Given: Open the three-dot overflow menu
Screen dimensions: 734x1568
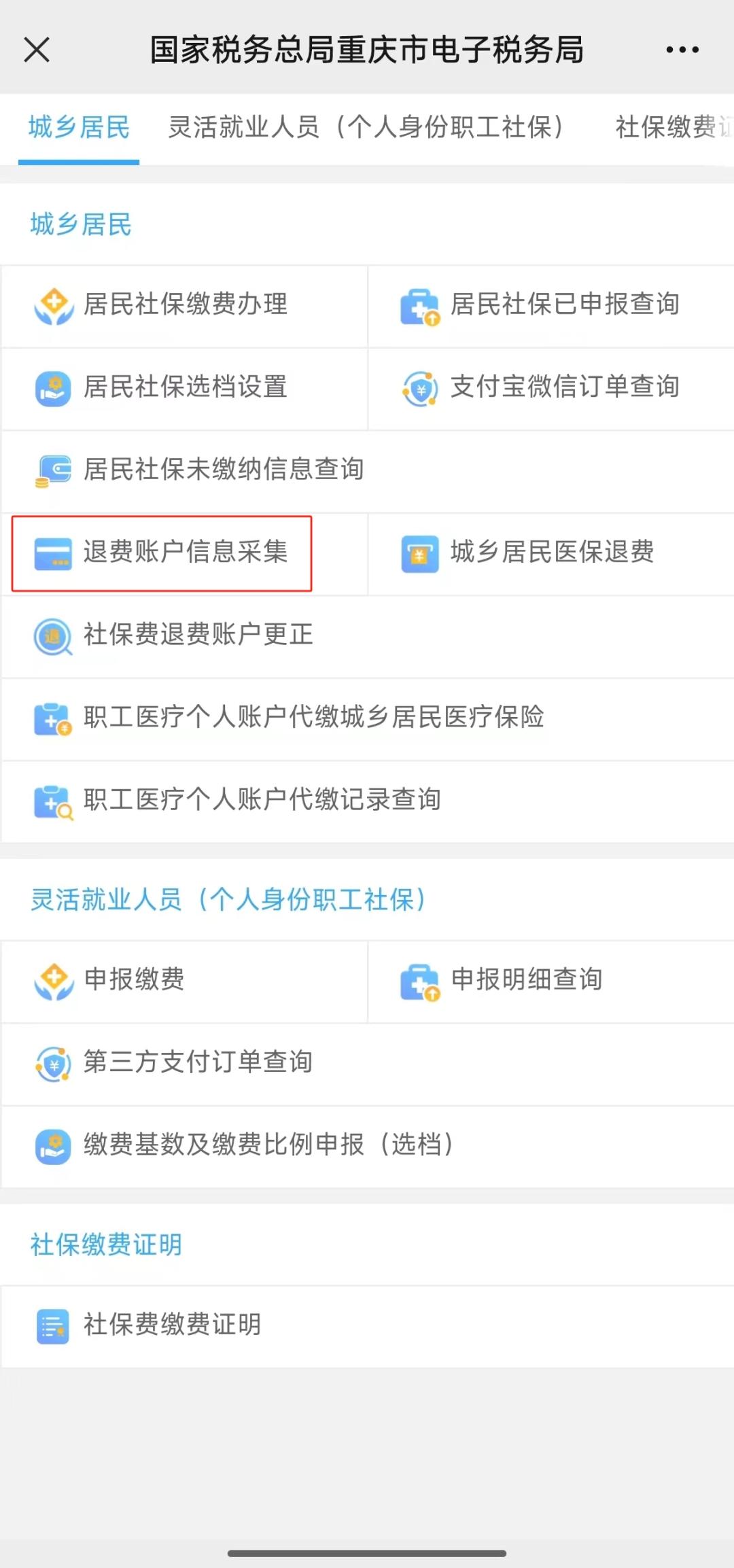Looking at the screenshot, I should [682, 50].
